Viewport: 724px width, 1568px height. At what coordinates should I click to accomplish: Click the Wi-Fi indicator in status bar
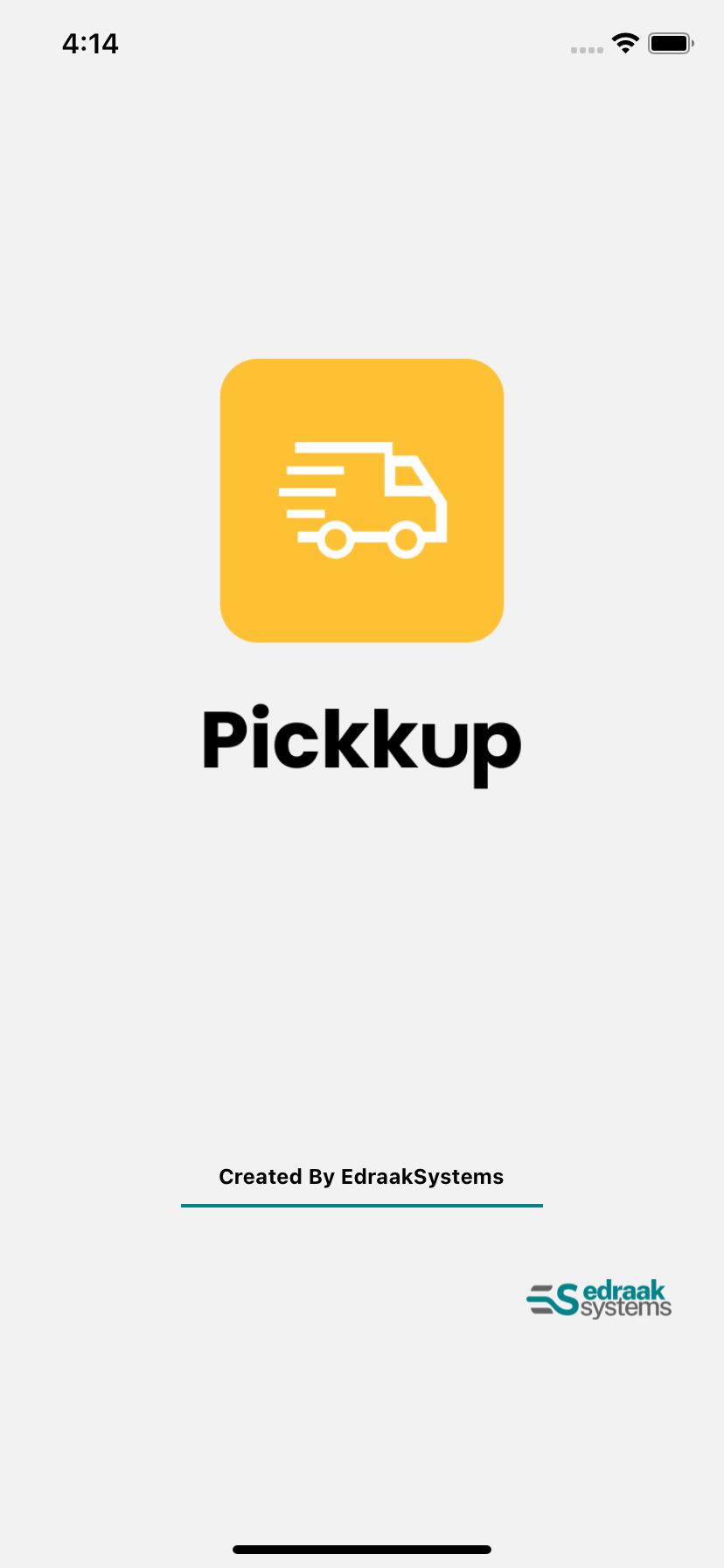pos(626,43)
